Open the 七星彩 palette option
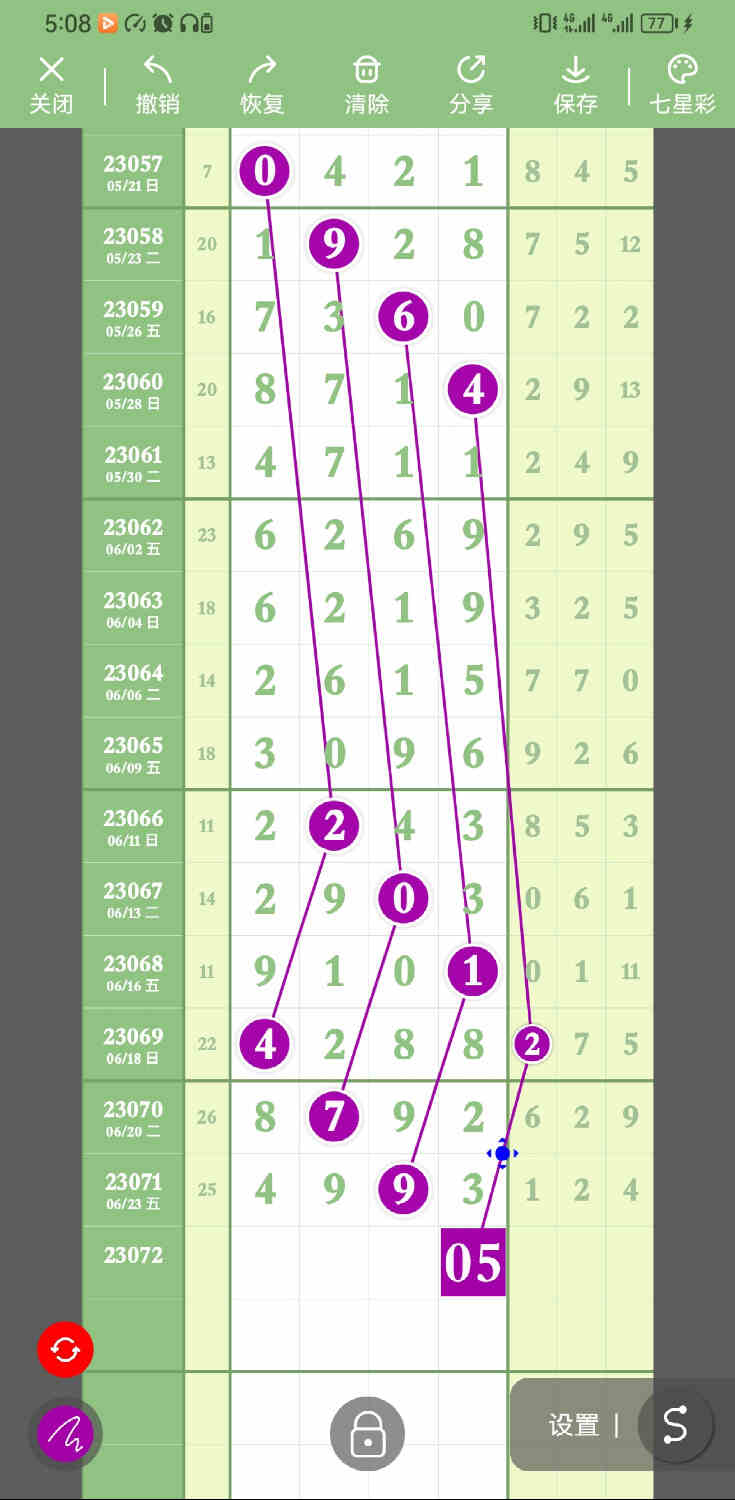The image size is (735, 1500). pyautogui.click(x=682, y=84)
